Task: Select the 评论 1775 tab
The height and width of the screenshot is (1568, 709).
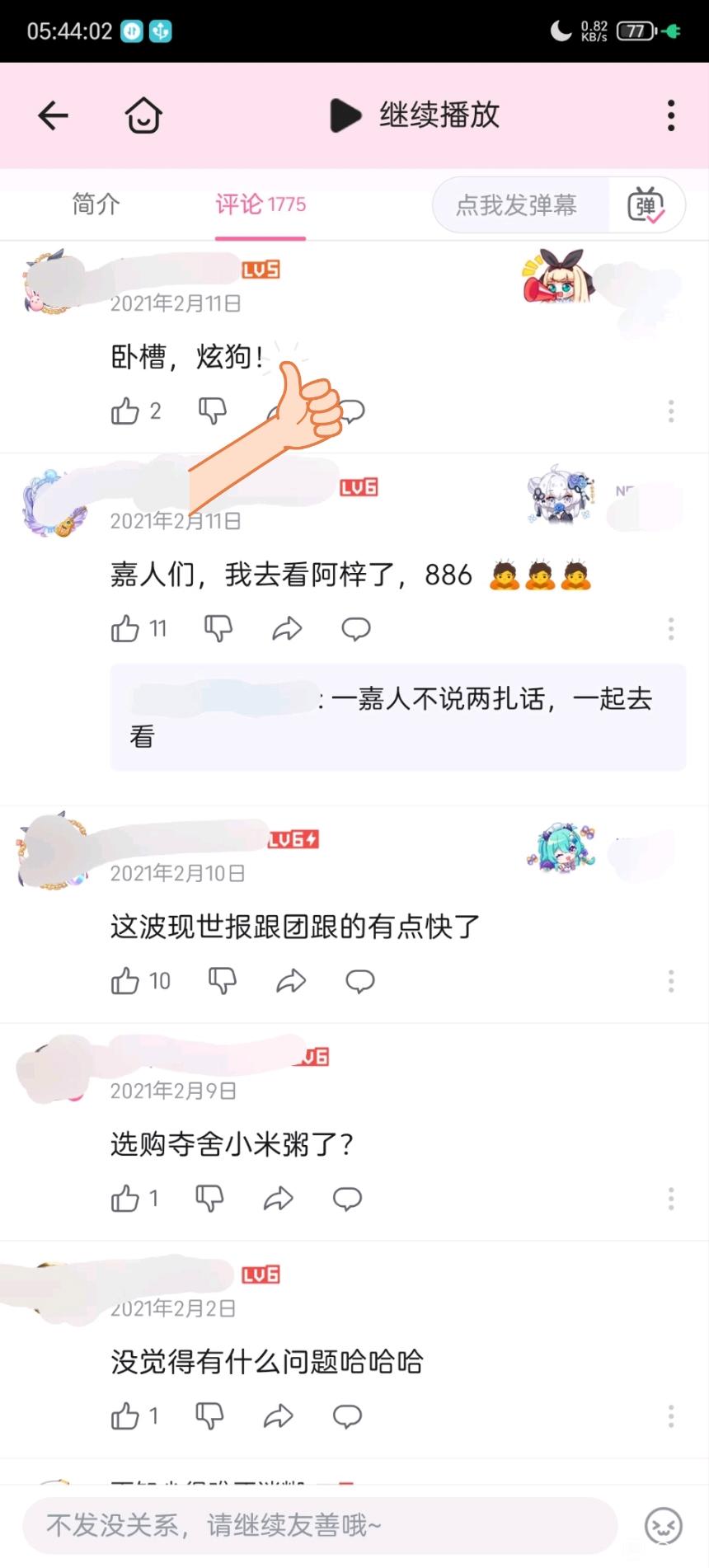Action: point(261,204)
